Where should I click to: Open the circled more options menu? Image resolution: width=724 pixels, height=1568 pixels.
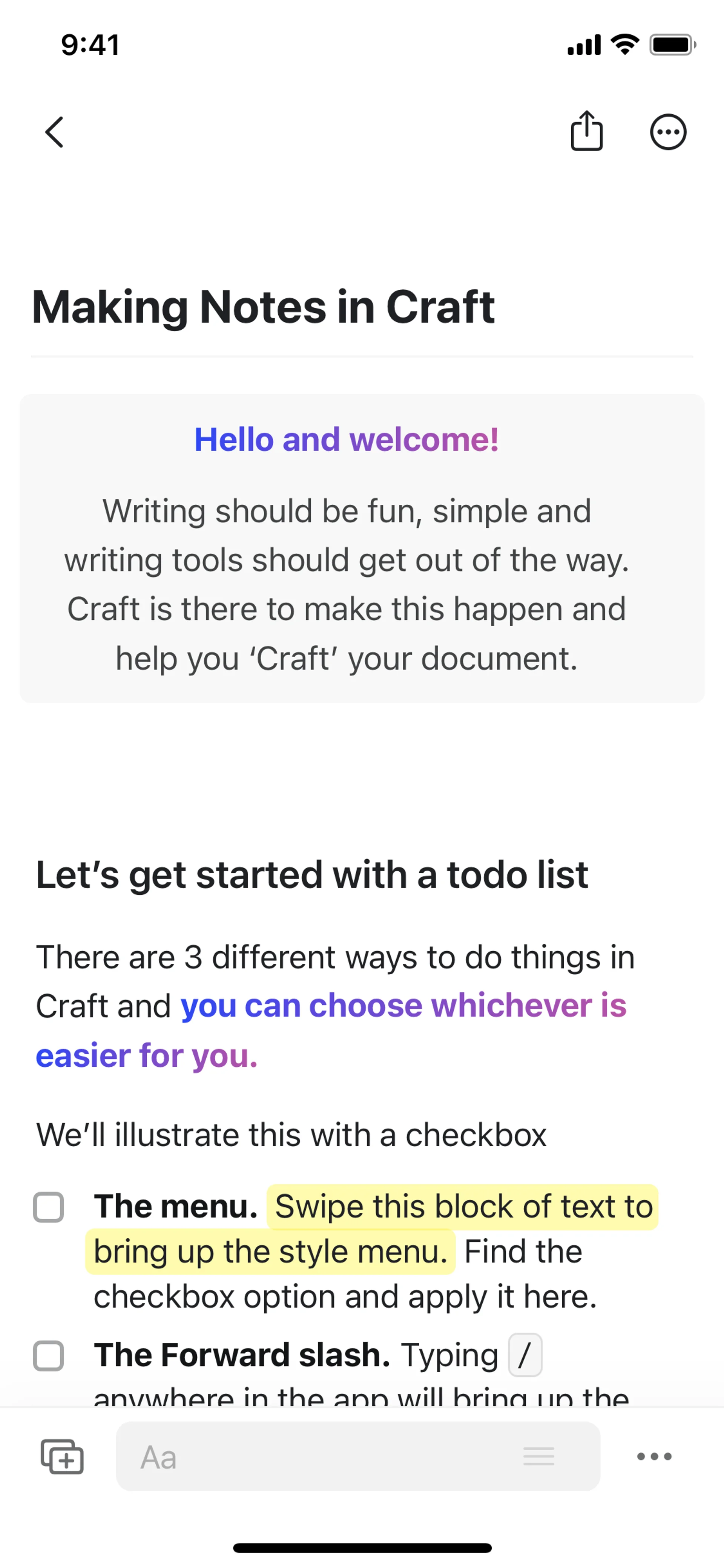[x=668, y=132]
